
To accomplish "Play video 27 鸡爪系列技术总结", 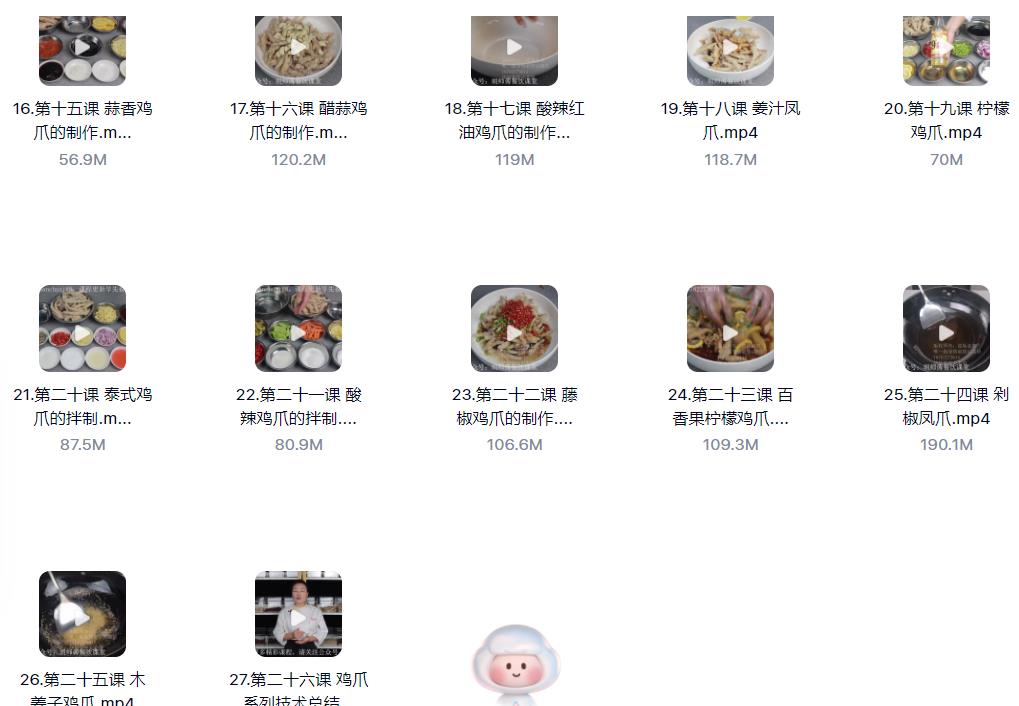I will point(298,614).
